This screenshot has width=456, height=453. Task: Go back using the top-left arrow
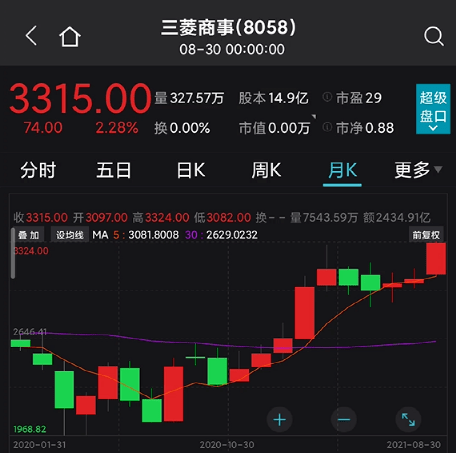(x=31, y=36)
